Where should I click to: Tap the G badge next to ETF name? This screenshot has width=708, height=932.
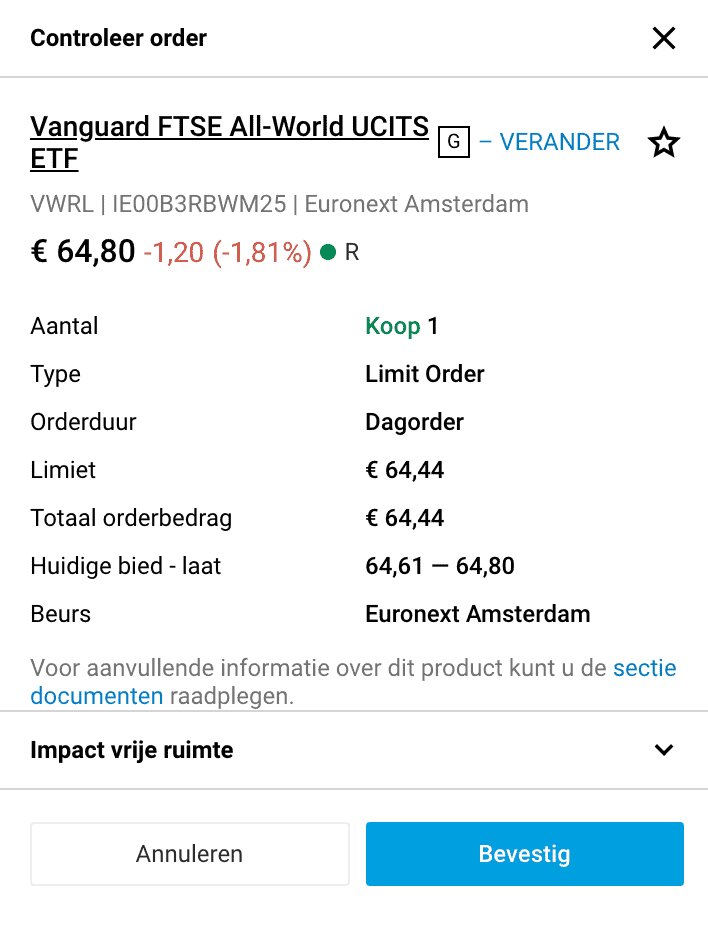click(453, 143)
